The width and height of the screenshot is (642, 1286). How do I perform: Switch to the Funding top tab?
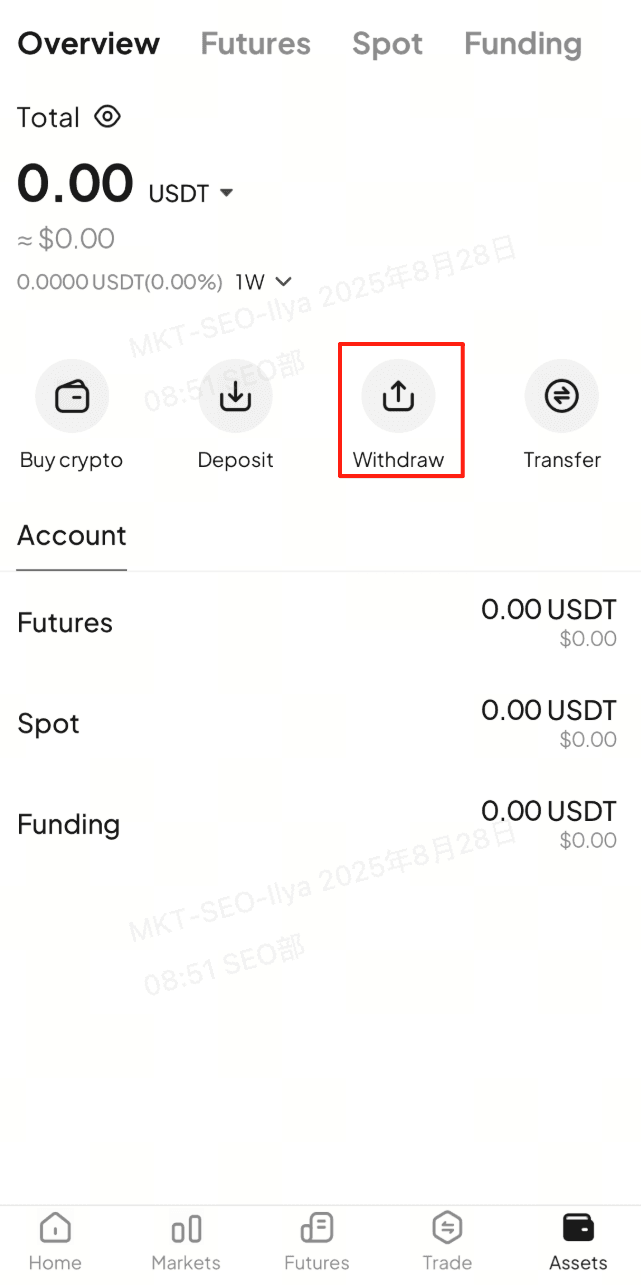(x=522, y=44)
